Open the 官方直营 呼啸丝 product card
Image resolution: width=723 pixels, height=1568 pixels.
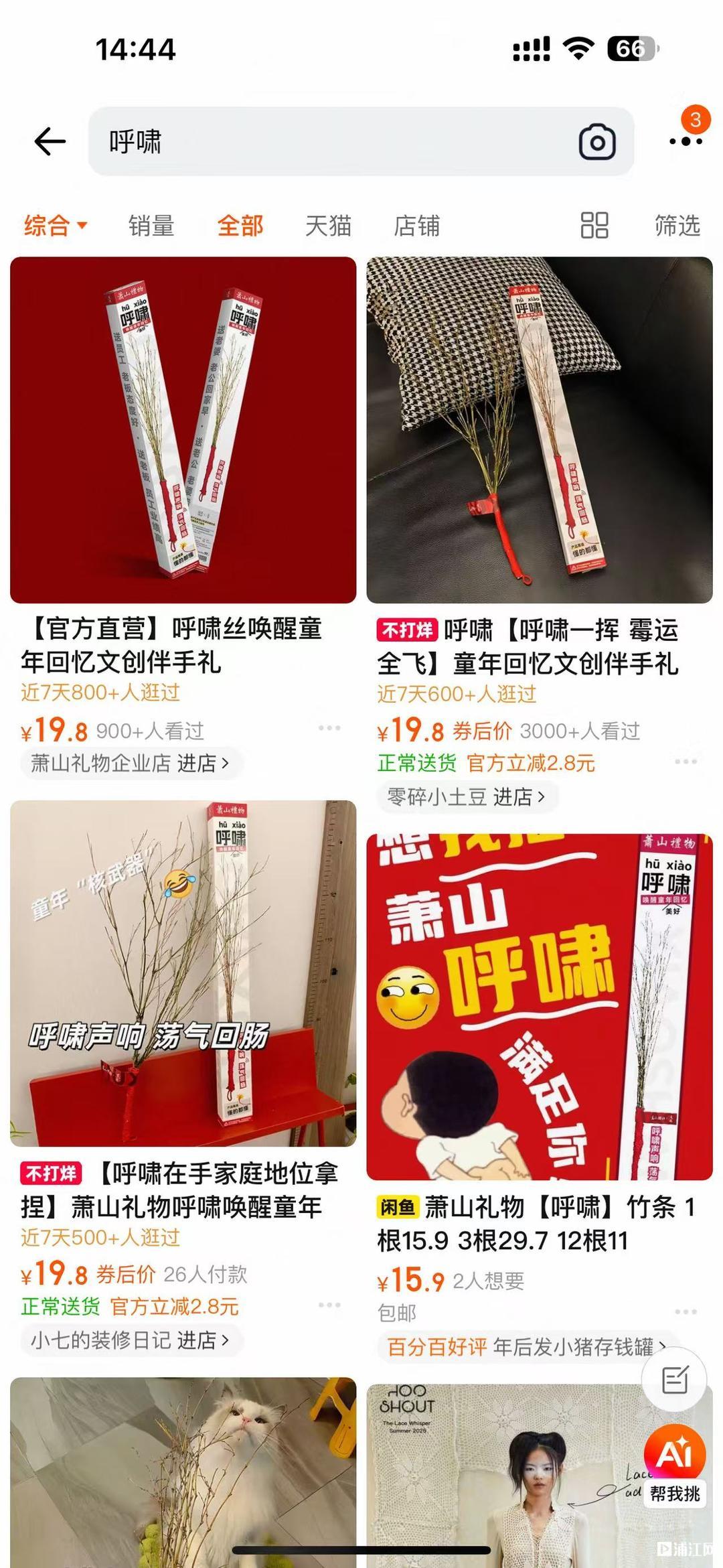[183, 430]
